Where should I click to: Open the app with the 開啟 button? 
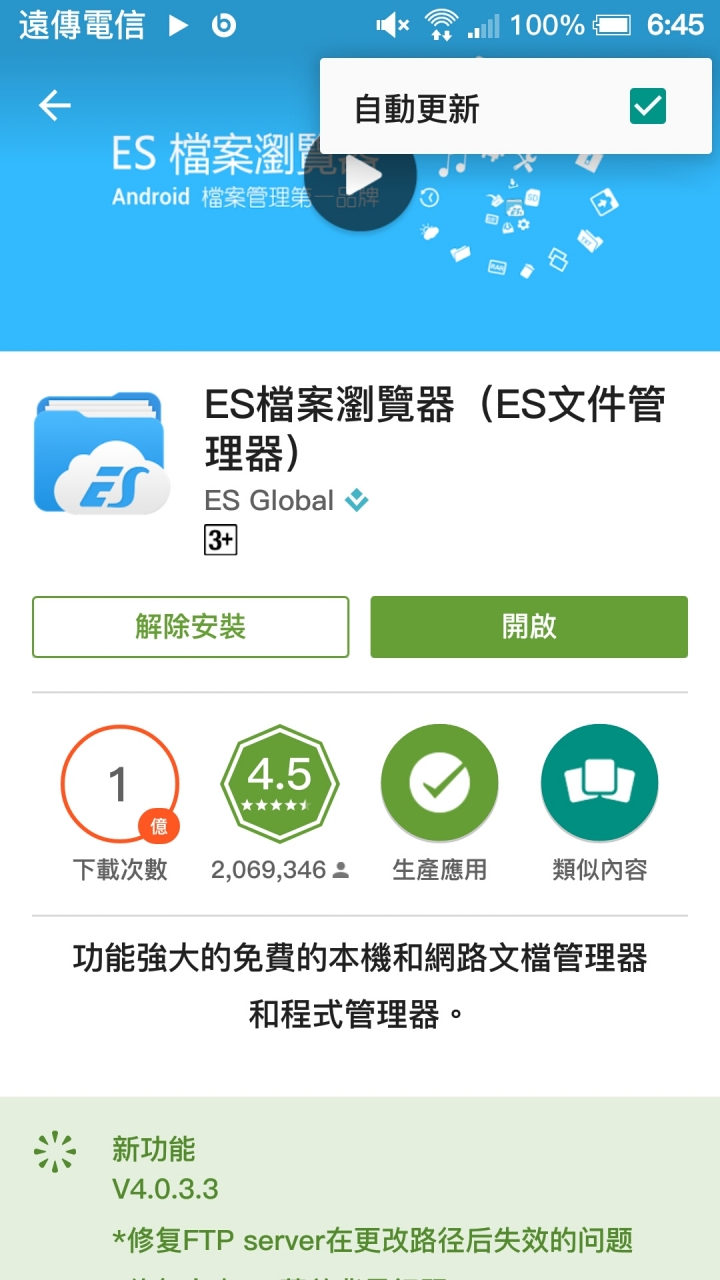[529, 627]
